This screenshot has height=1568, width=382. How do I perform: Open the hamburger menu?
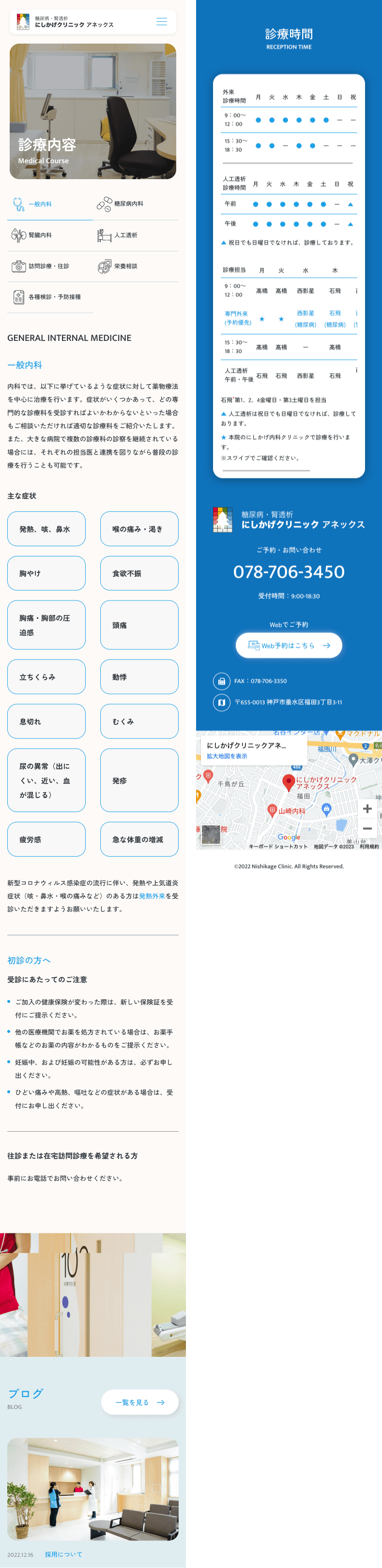coord(161,22)
